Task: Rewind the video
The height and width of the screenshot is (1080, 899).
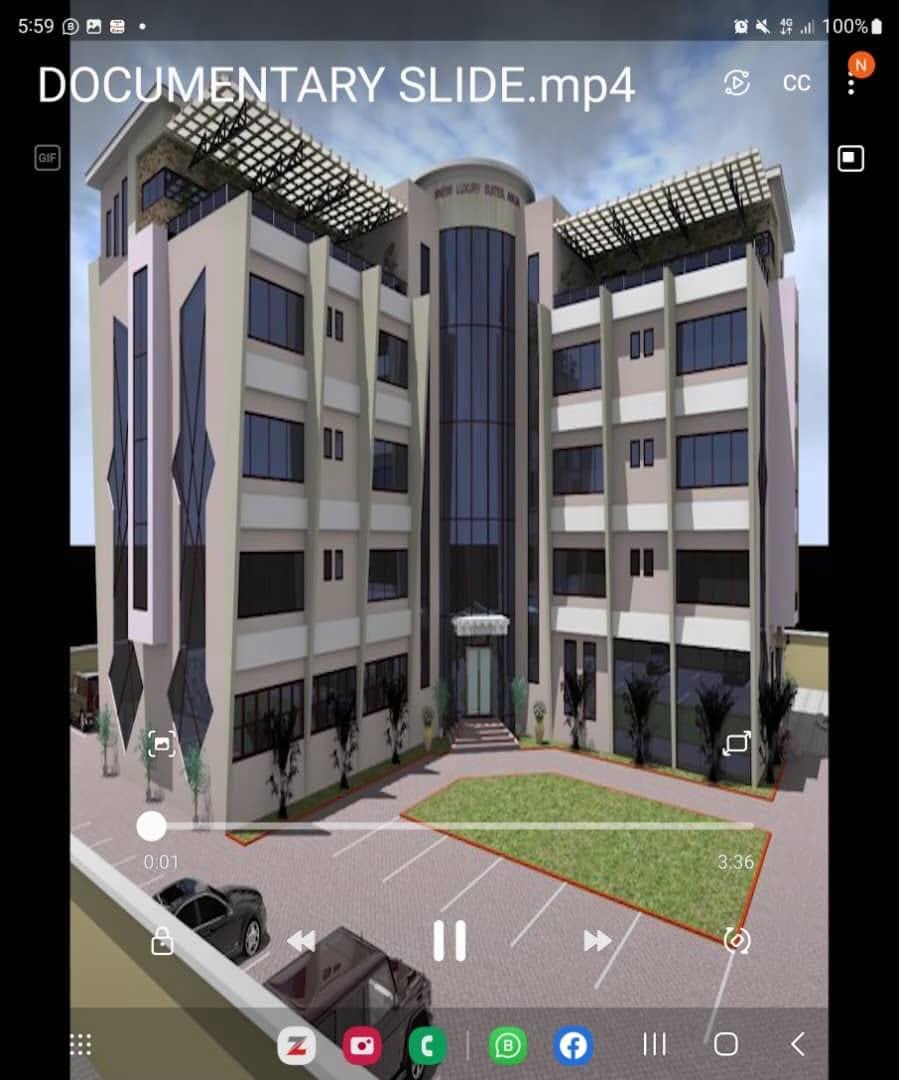Action: tap(301, 941)
